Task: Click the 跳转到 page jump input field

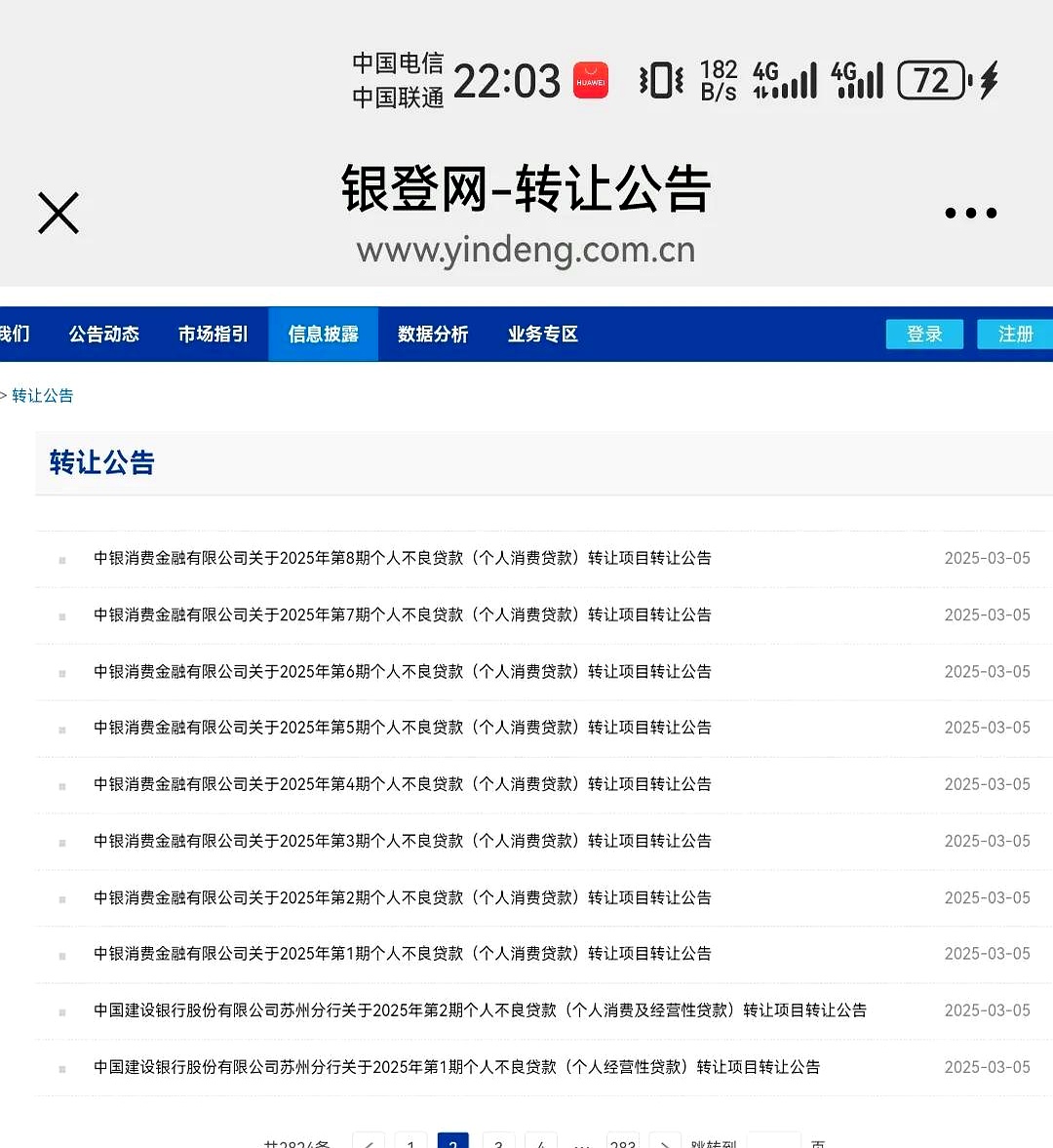Action: click(773, 1141)
